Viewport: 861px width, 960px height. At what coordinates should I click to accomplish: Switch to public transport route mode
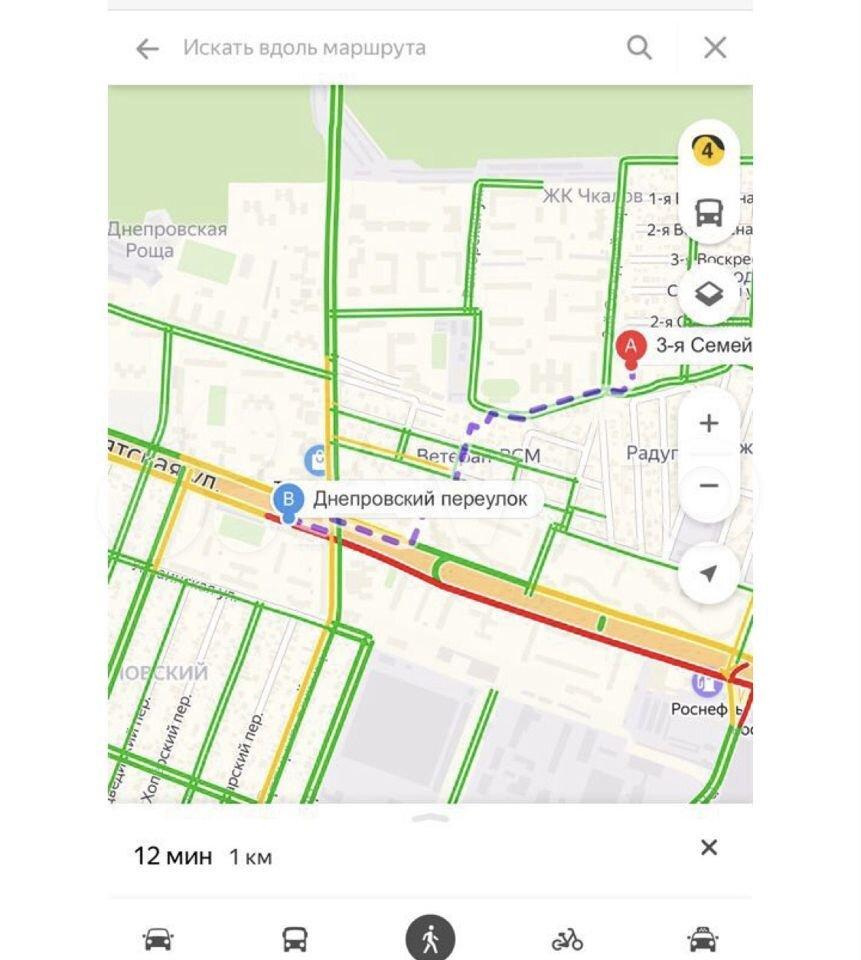294,939
